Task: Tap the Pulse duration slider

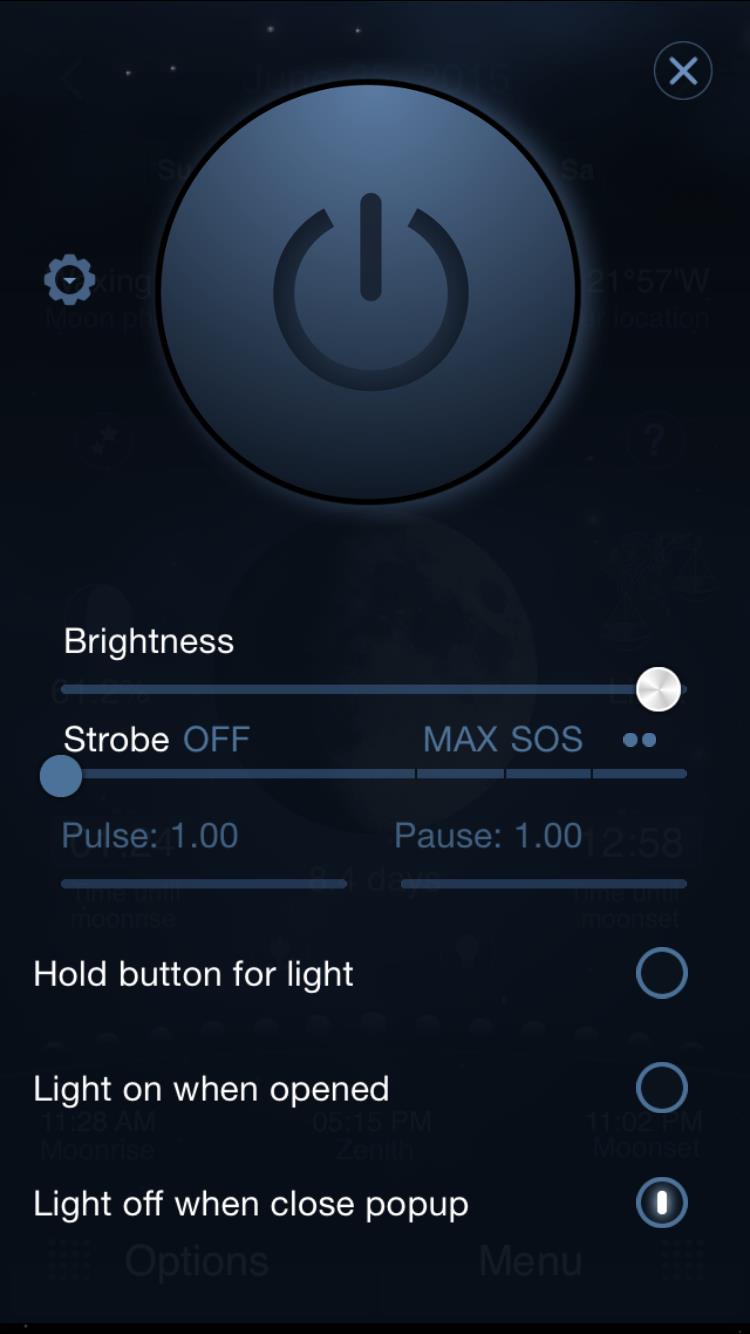Action: click(x=204, y=884)
